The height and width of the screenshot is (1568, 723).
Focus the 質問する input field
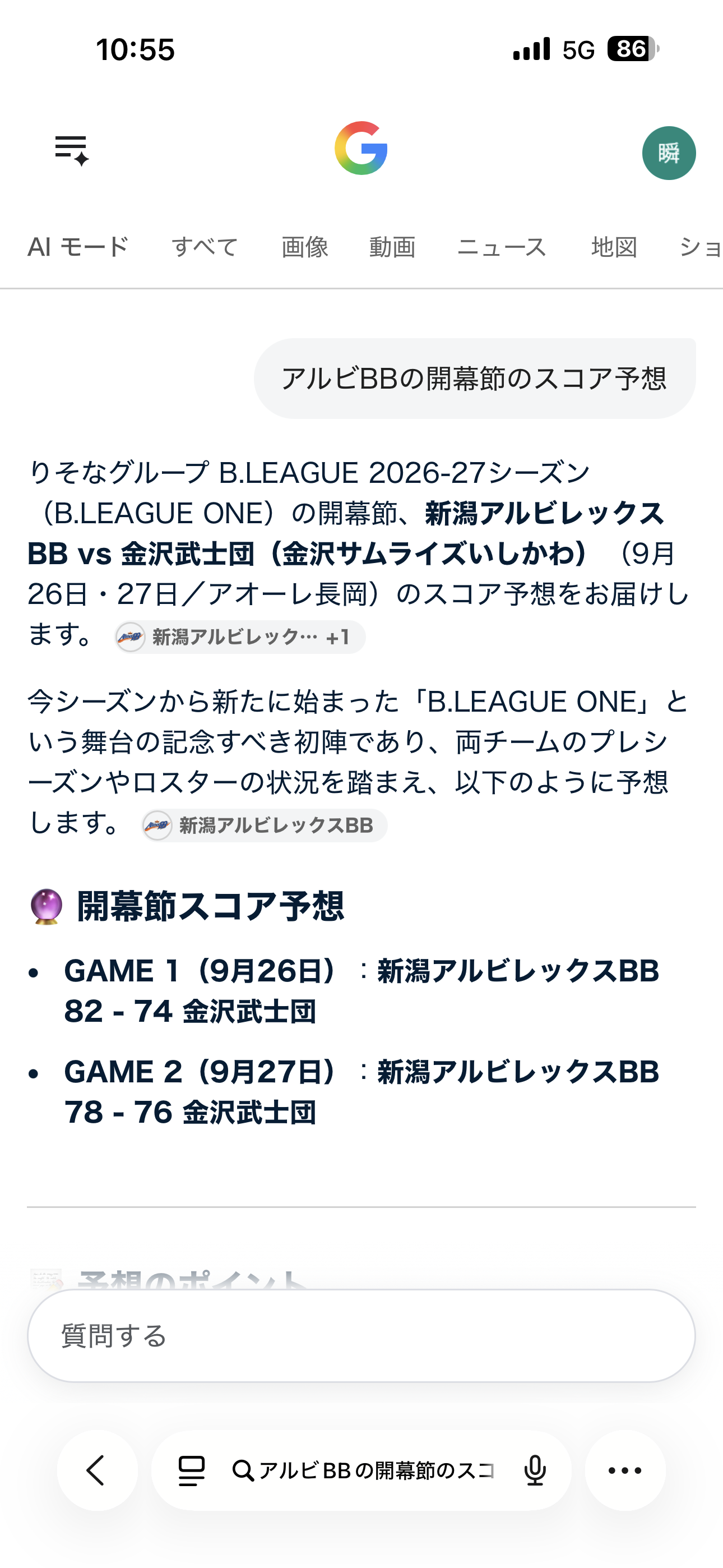pos(361,1336)
